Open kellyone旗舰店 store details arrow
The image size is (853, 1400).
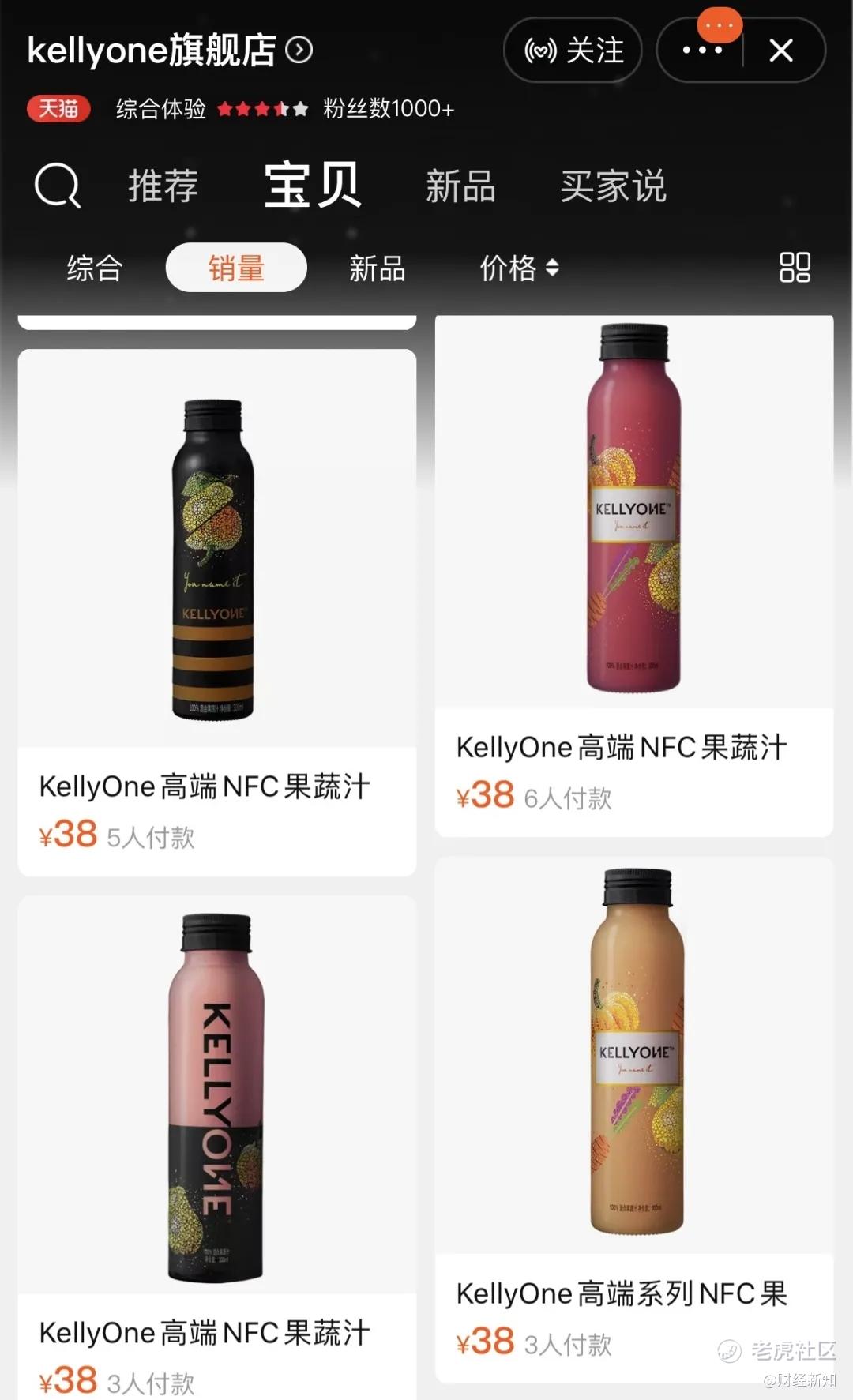point(299,51)
